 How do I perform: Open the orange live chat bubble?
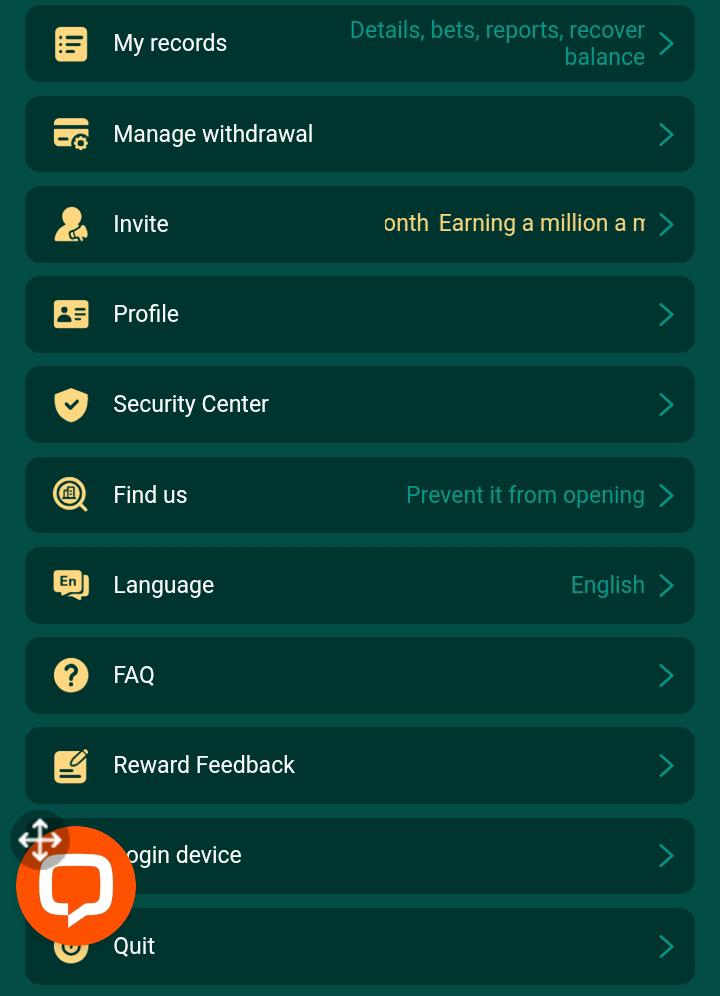(x=76, y=886)
